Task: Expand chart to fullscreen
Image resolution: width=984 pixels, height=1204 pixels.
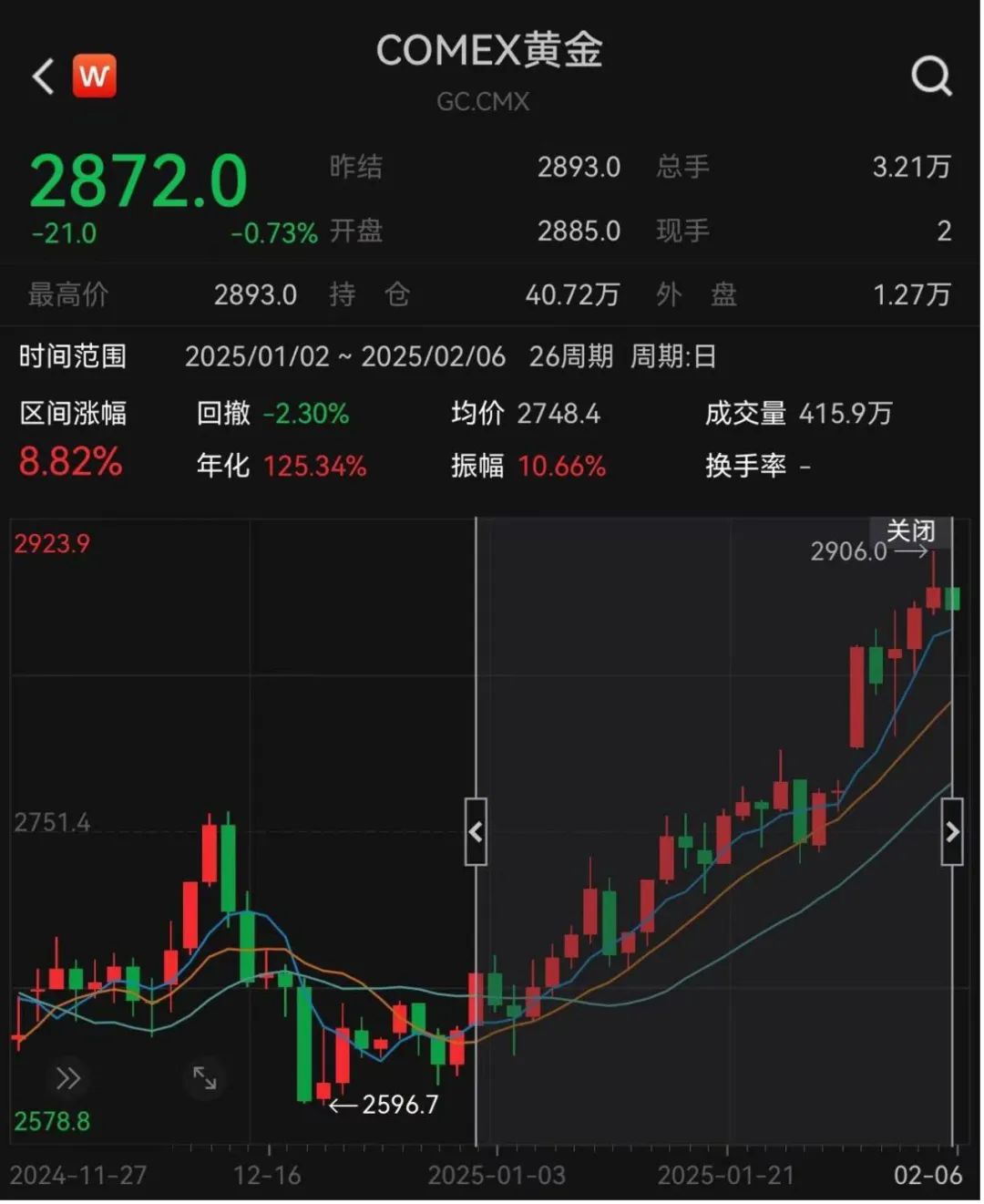Action: click(x=205, y=1079)
